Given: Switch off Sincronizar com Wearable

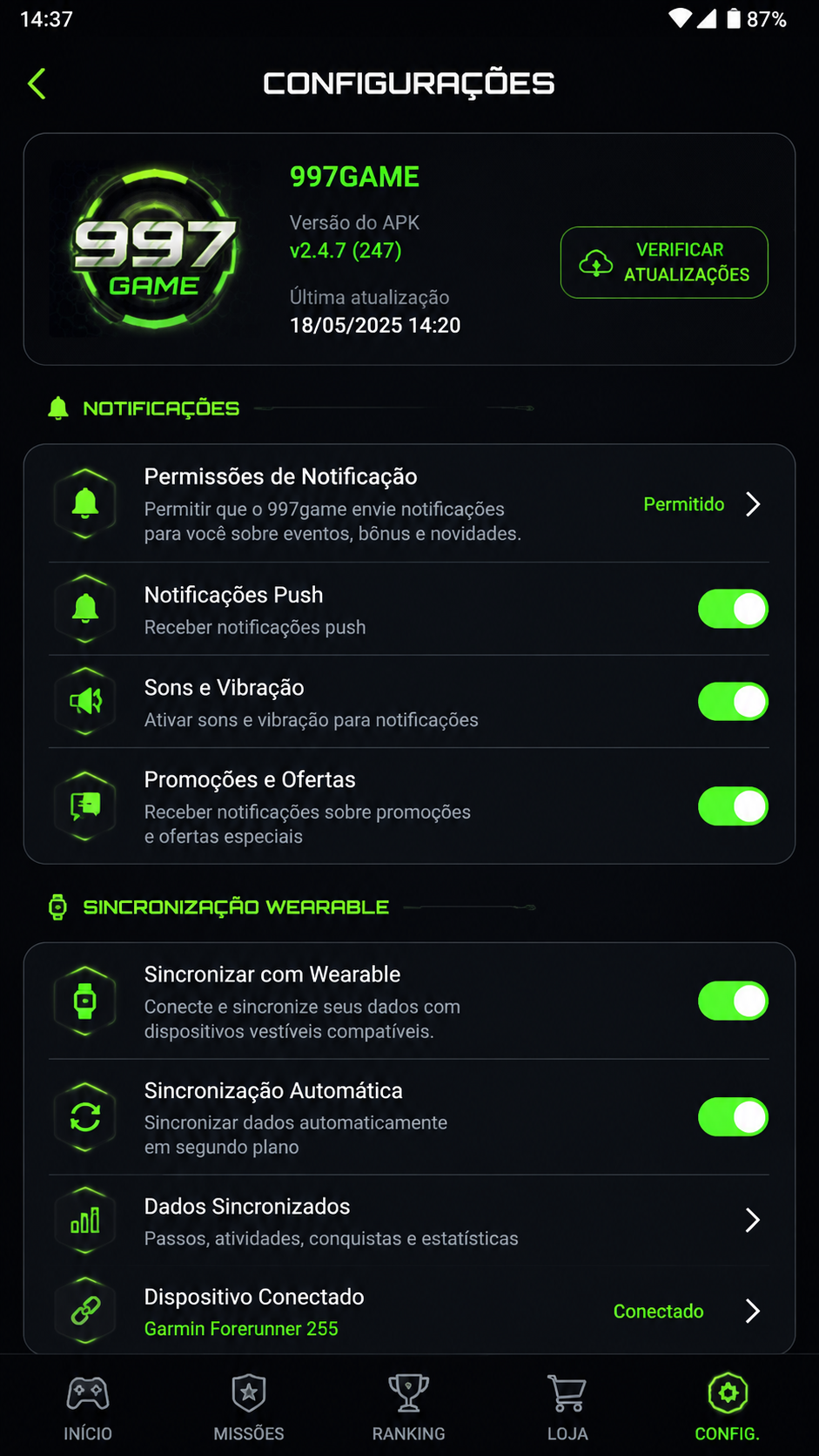Looking at the screenshot, I should pyautogui.click(x=733, y=1001).
